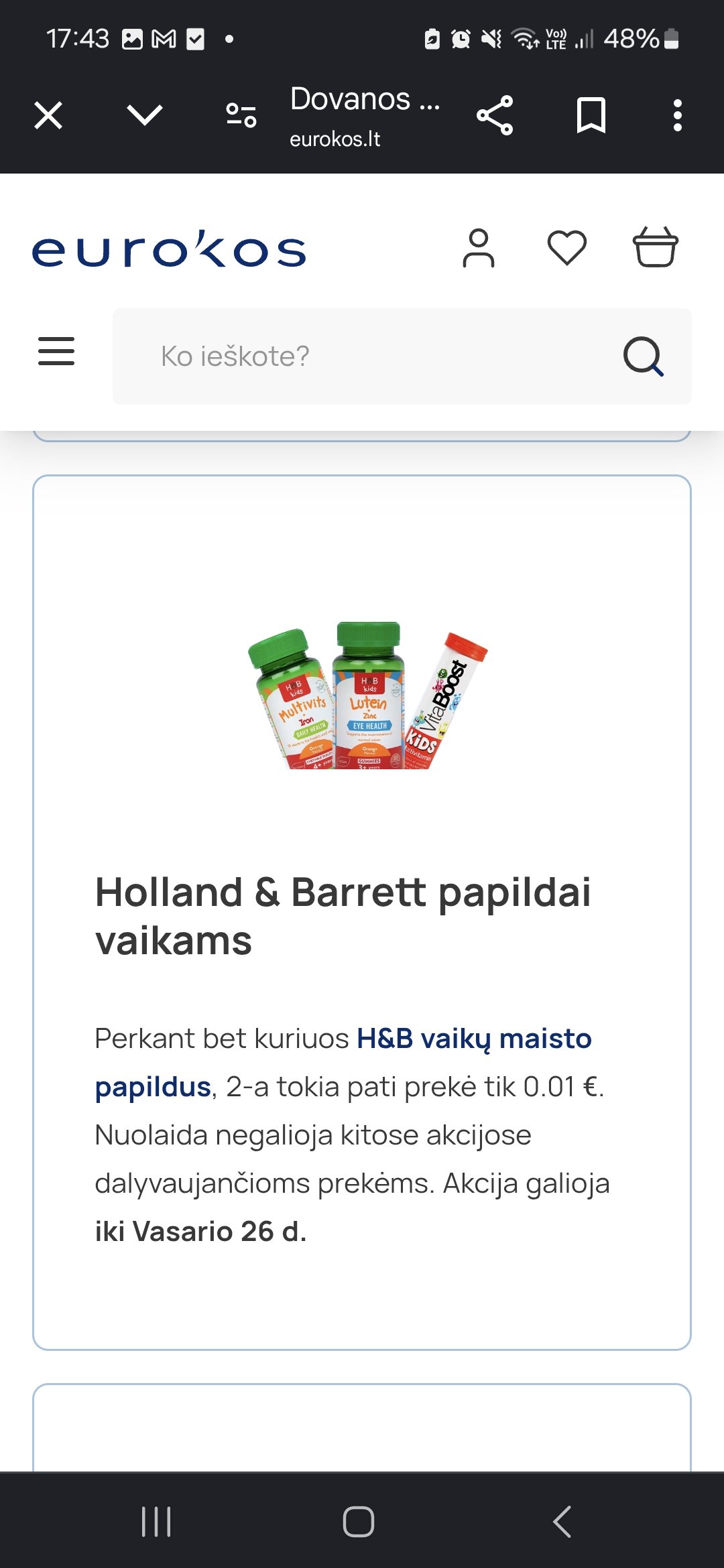View the wishlist heart

click(x=567, y=248)
